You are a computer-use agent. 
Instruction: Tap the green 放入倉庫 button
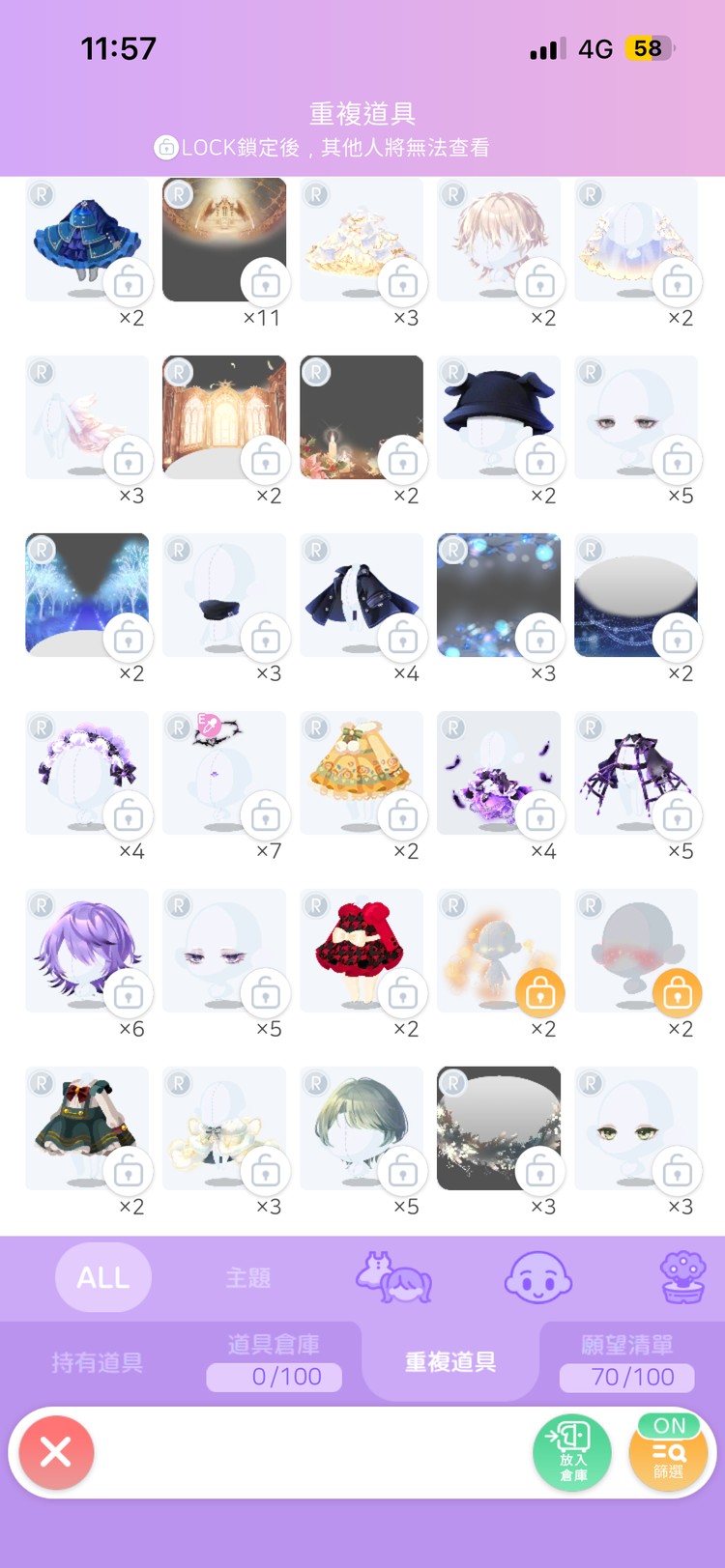click(572, 1451)
